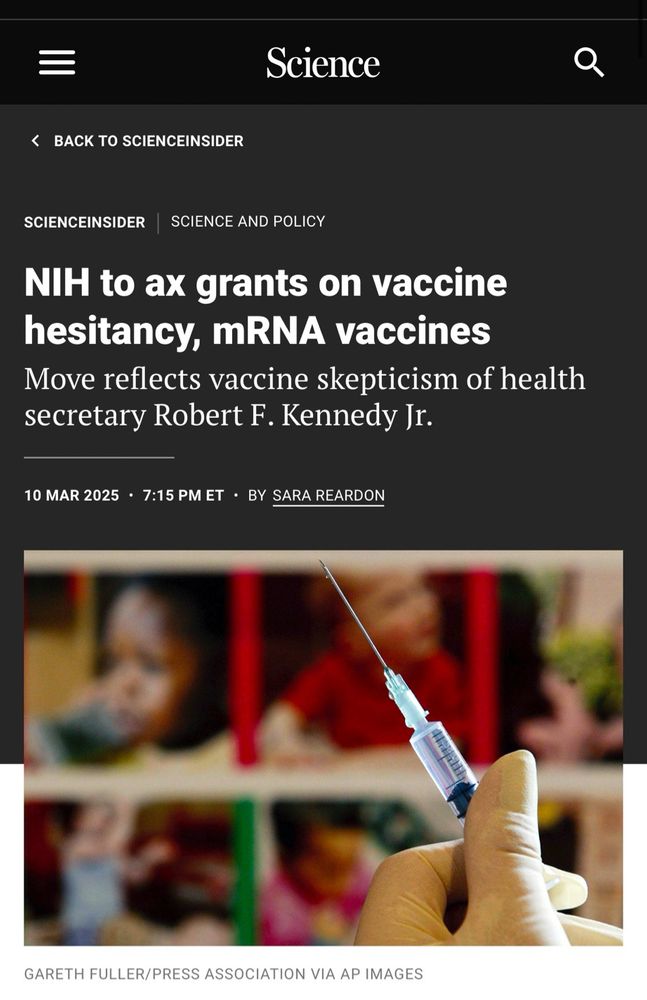The width and height of the screenshot is (647, 1000).
Task: Go back to ScienceInsider
Action: 137,141
